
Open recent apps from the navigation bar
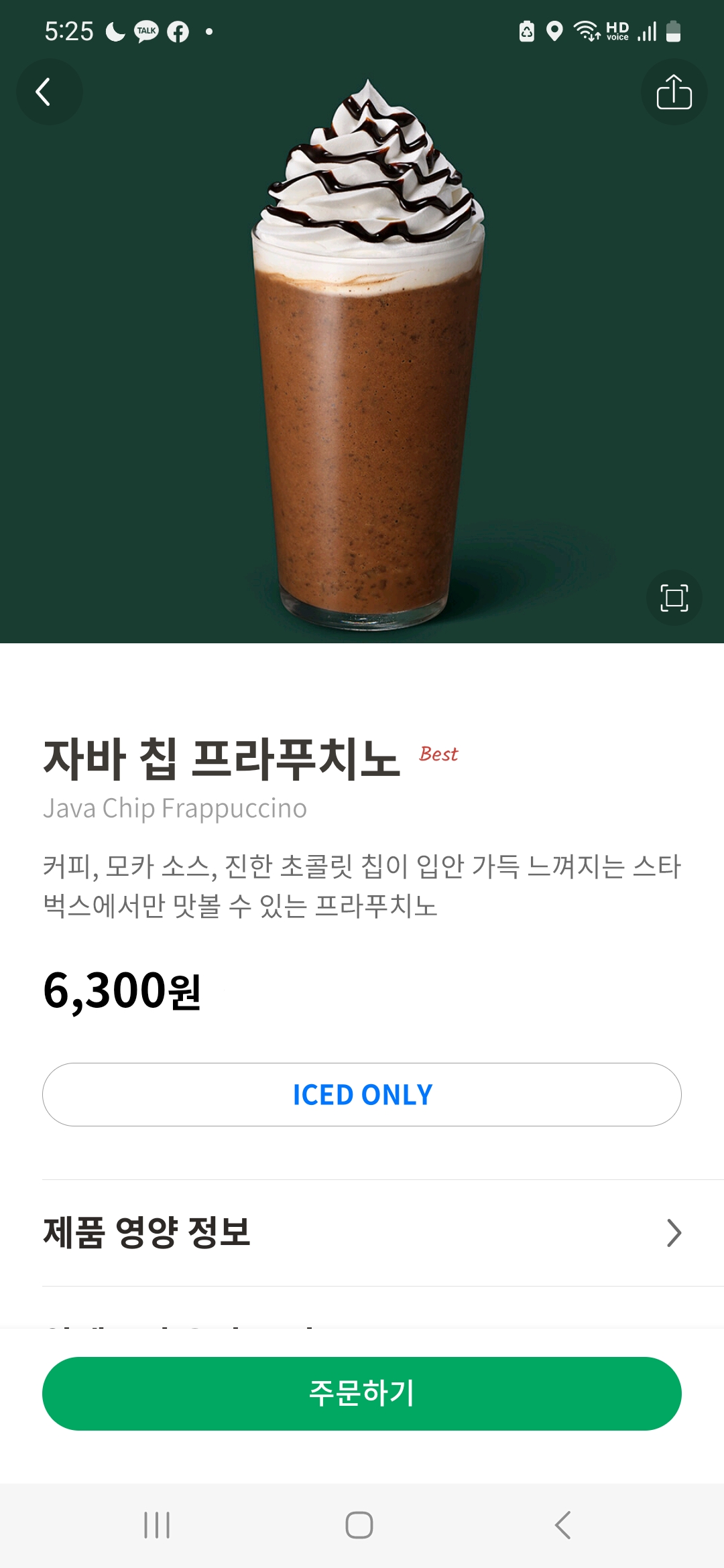(x=157, y=1525)
